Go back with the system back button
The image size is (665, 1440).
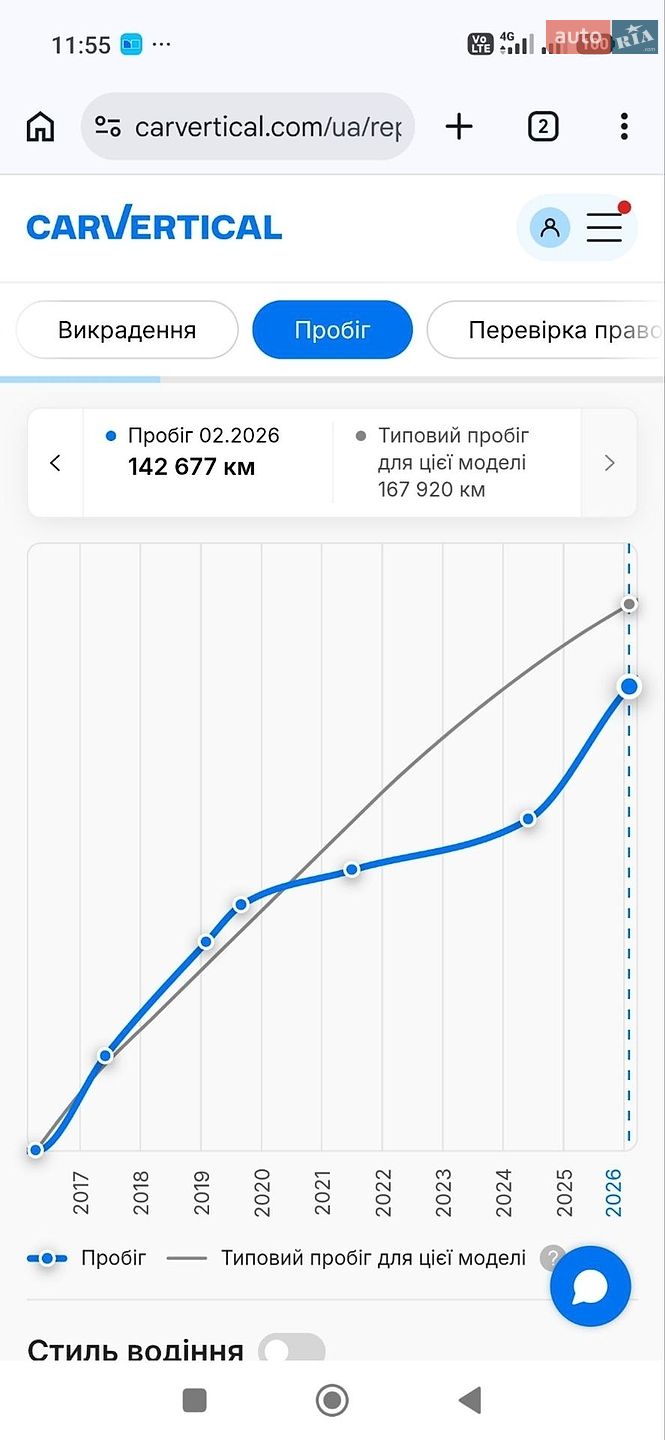coord(470,1400)
